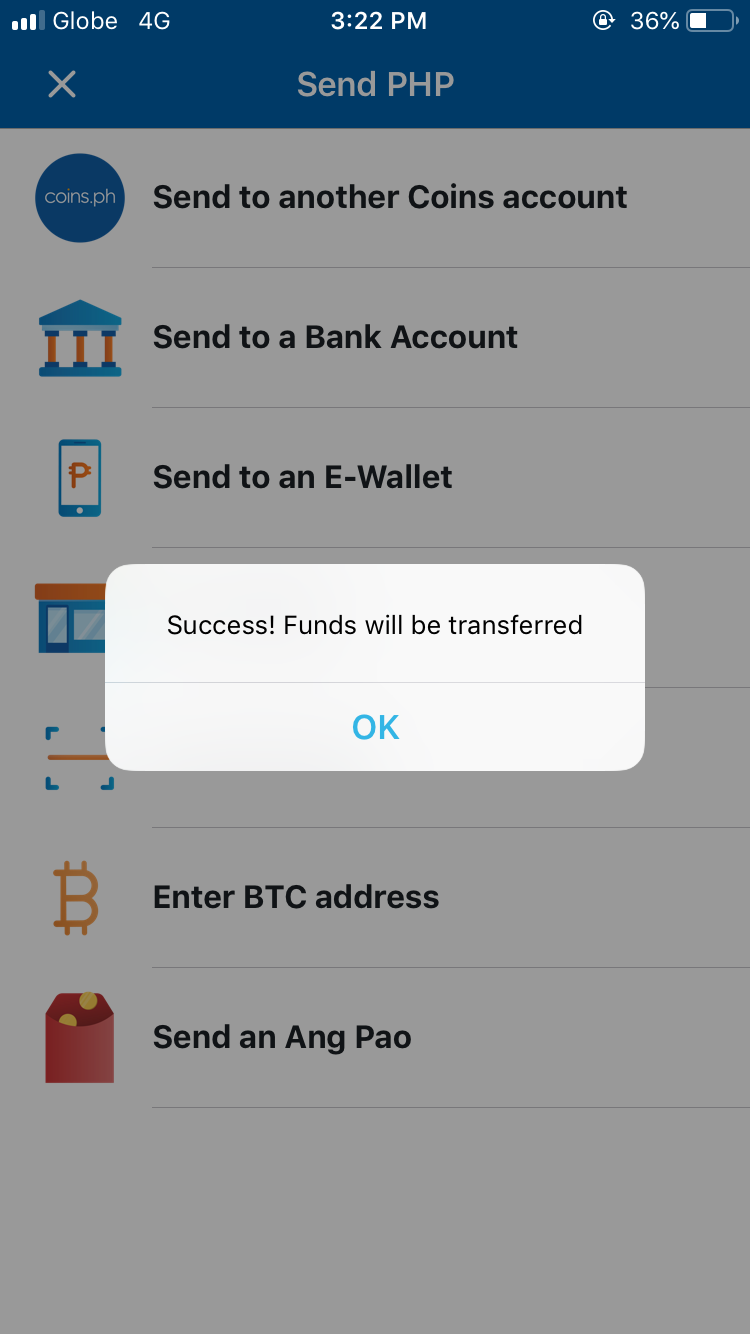
Task: Select the bank building icon
Action: coord(80,337)
